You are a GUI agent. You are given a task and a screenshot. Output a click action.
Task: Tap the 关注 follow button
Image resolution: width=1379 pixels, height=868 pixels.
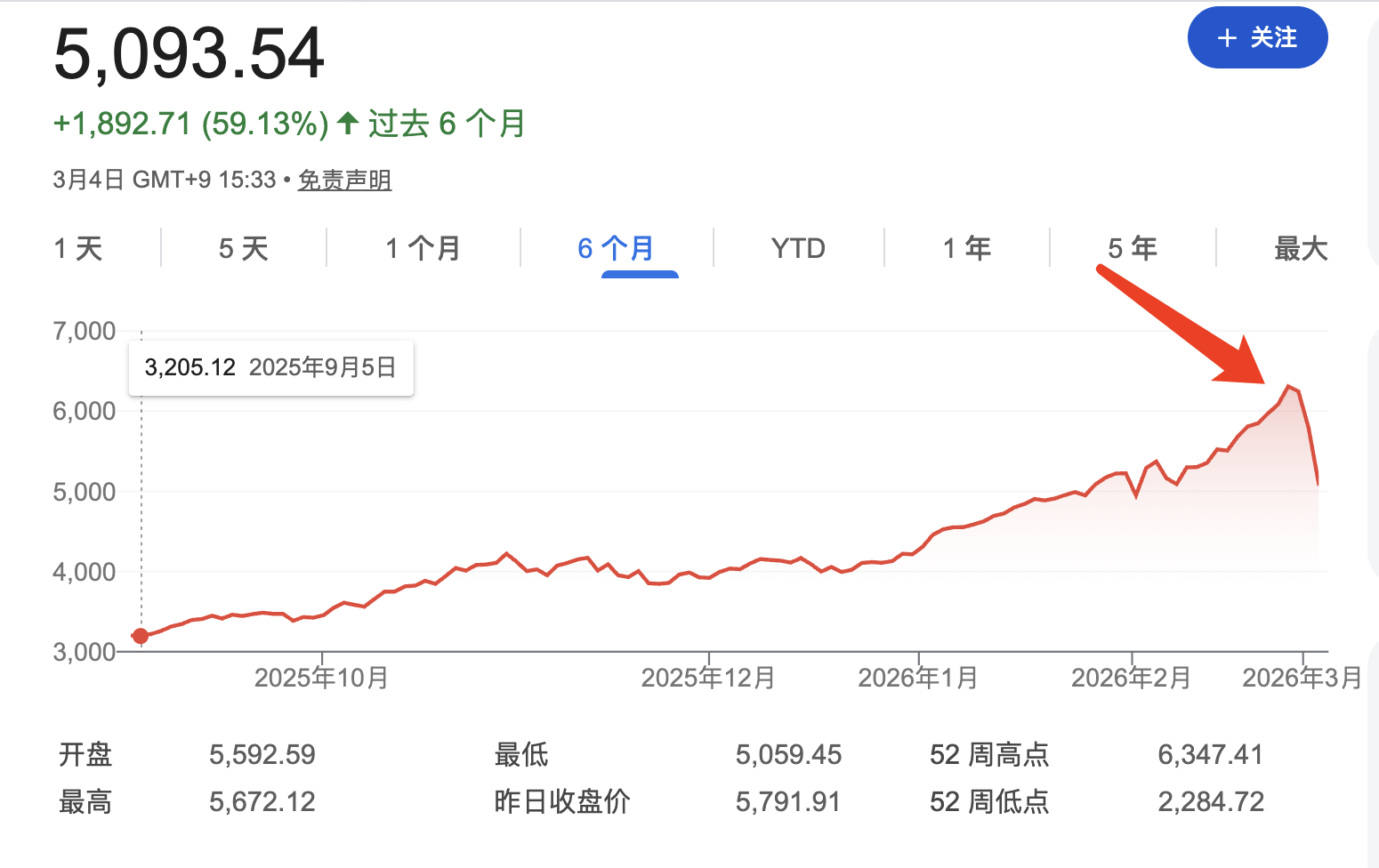1257,37
